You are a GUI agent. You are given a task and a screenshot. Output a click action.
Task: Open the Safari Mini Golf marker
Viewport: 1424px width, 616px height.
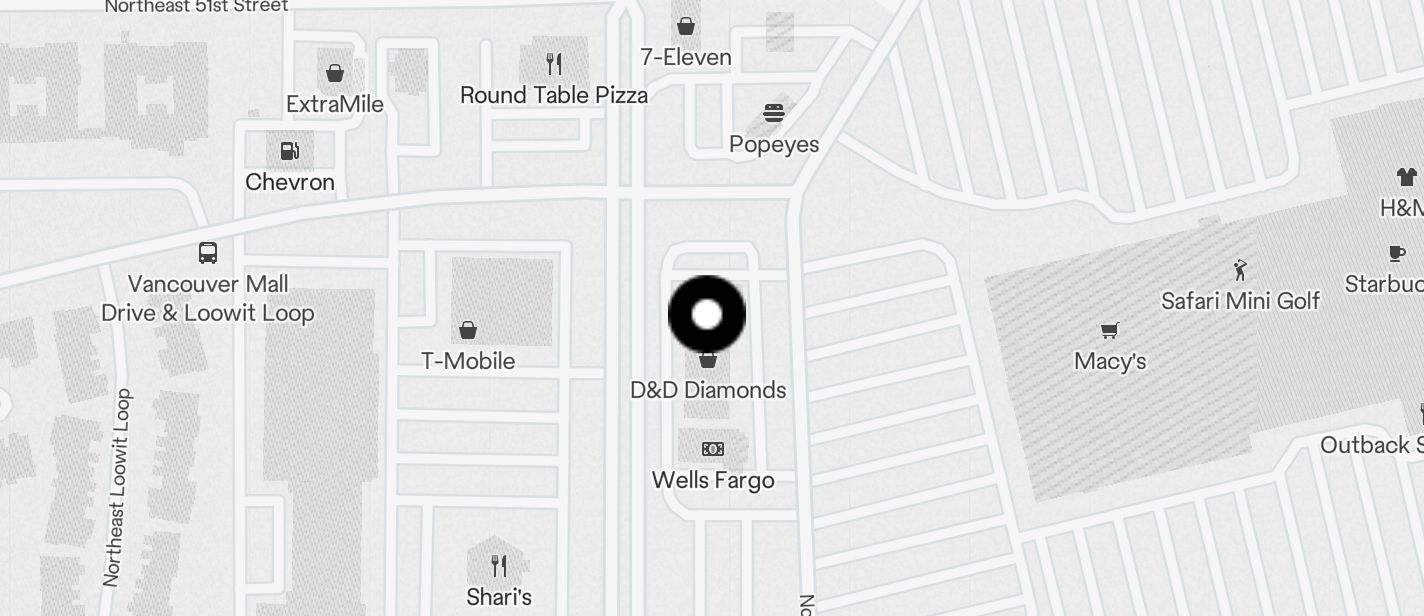pyautogui.click(x=1240, y=270)
